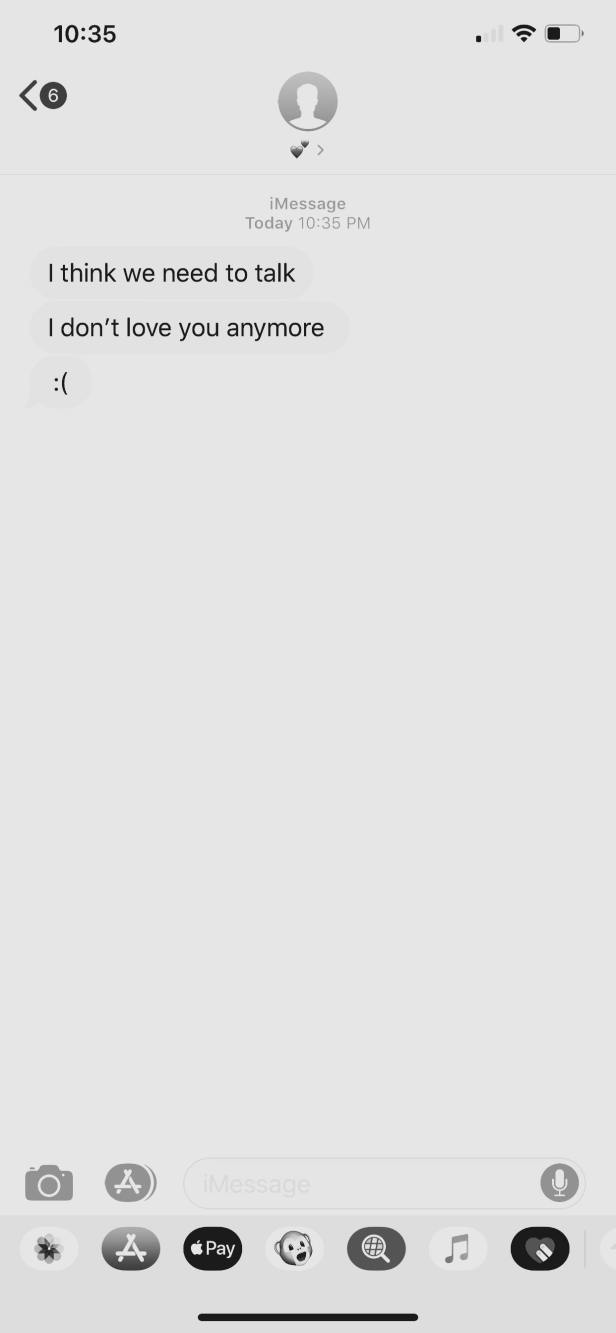Toggle the iMessage apps drawer button
This screenshot has width=616, height=1333.
[130, 1183]
